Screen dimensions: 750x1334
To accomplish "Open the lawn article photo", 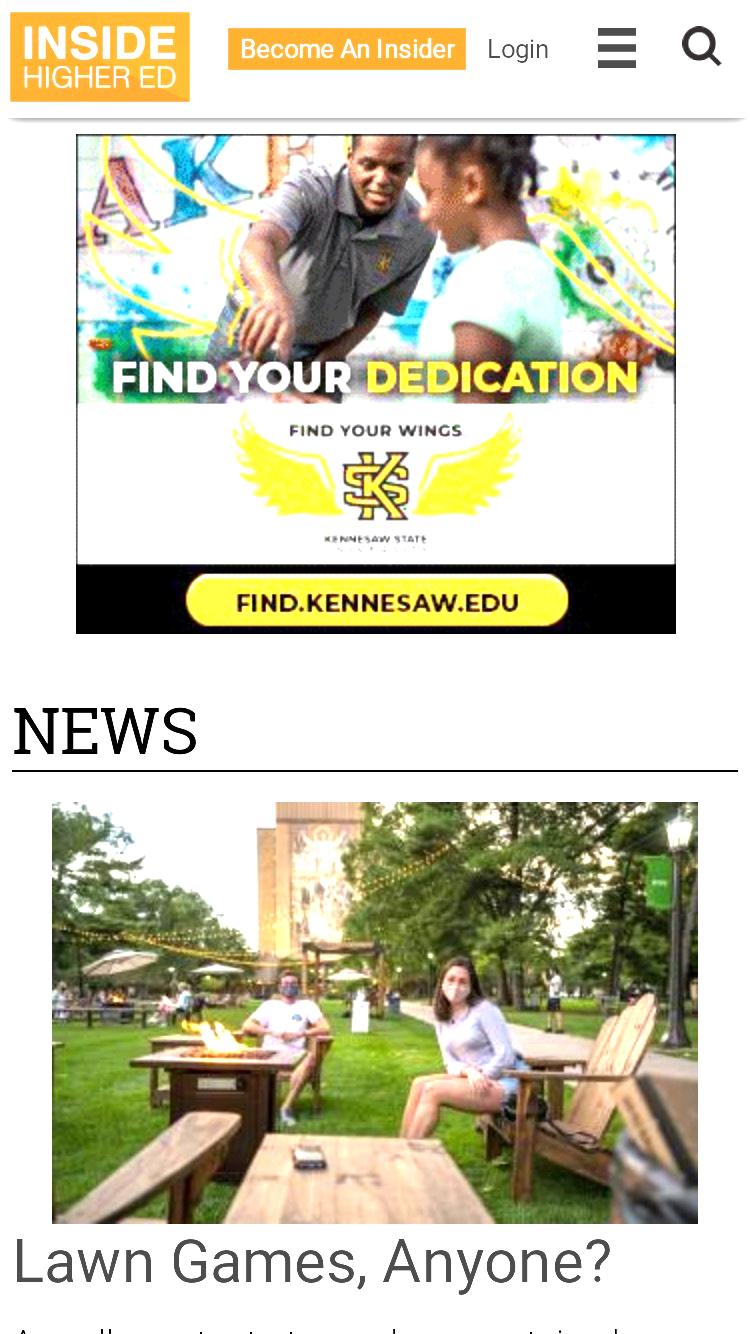I will [x=375, y=1013].
